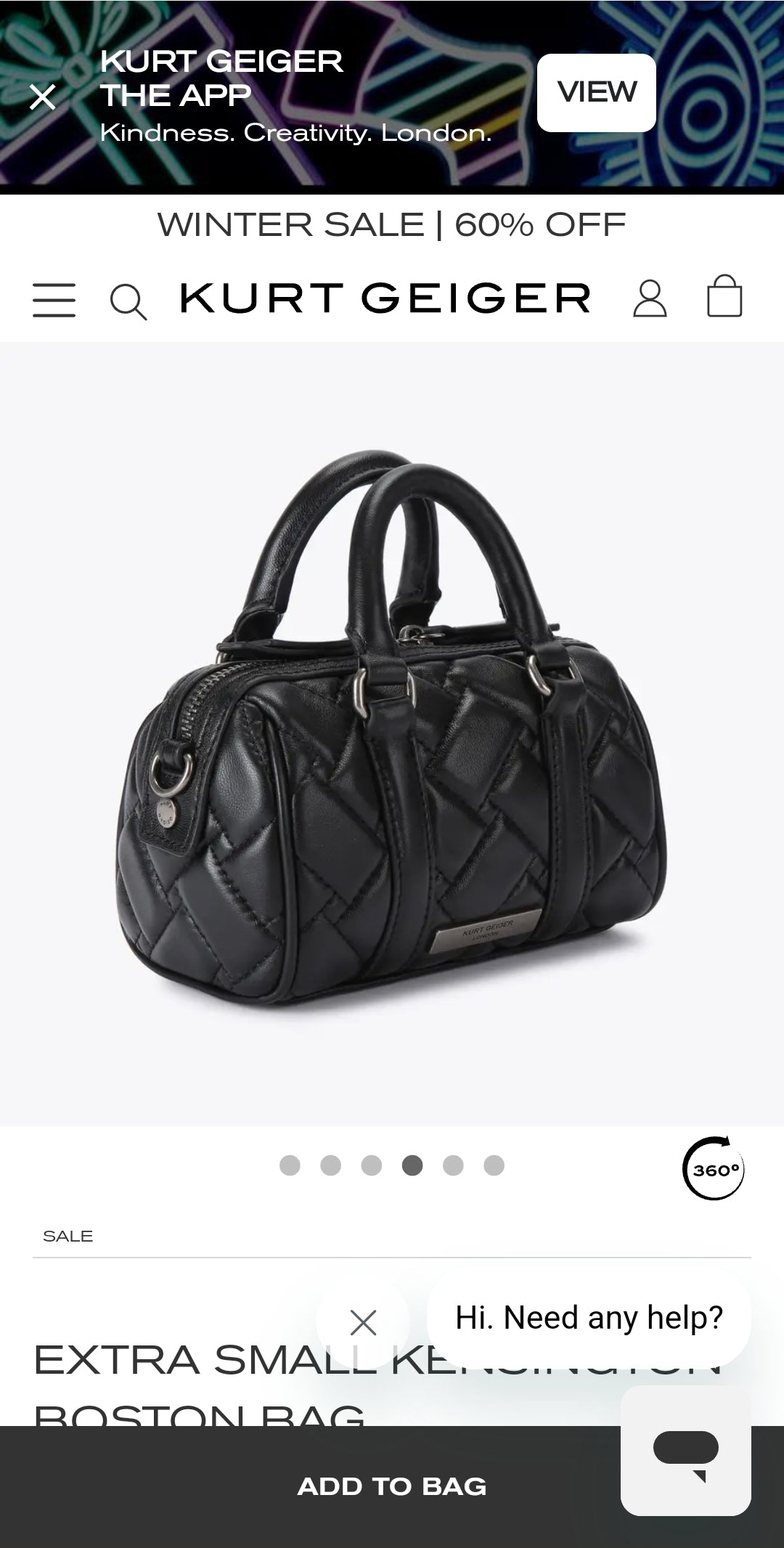Open the account profile icon
This screenshot has height=1548, width=784.
(650, 298)
